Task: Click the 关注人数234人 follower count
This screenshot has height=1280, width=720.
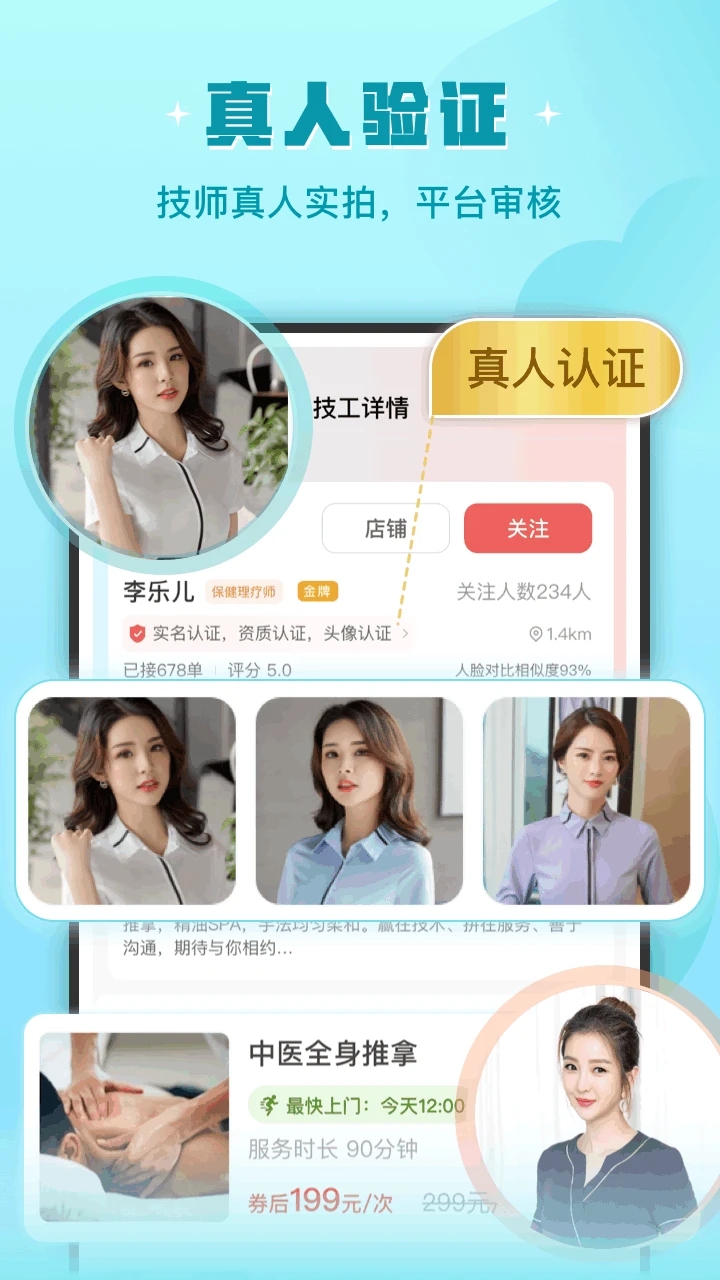Action: [524, 589]
